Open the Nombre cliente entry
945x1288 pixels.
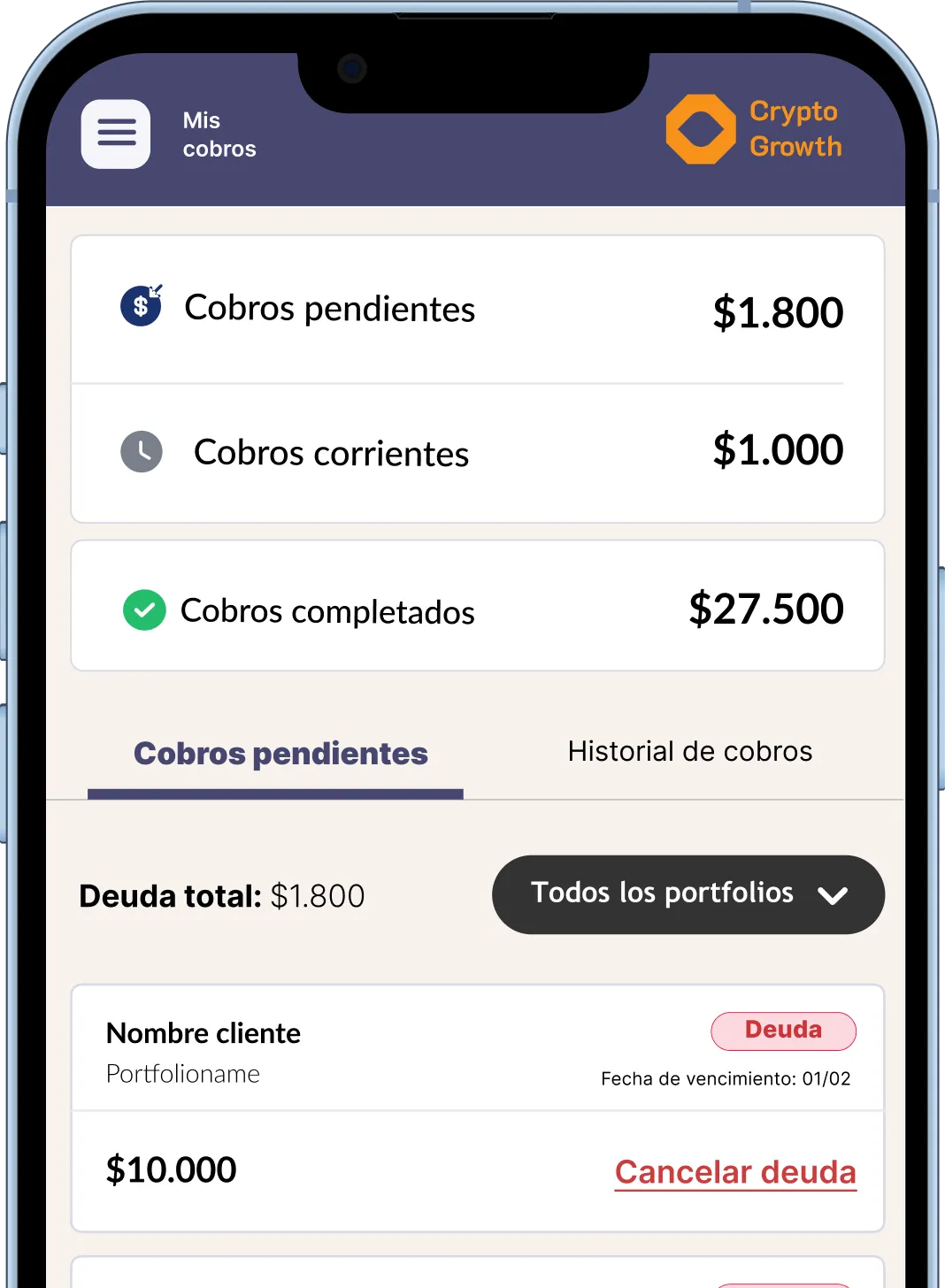click(x=203, y=1033)
